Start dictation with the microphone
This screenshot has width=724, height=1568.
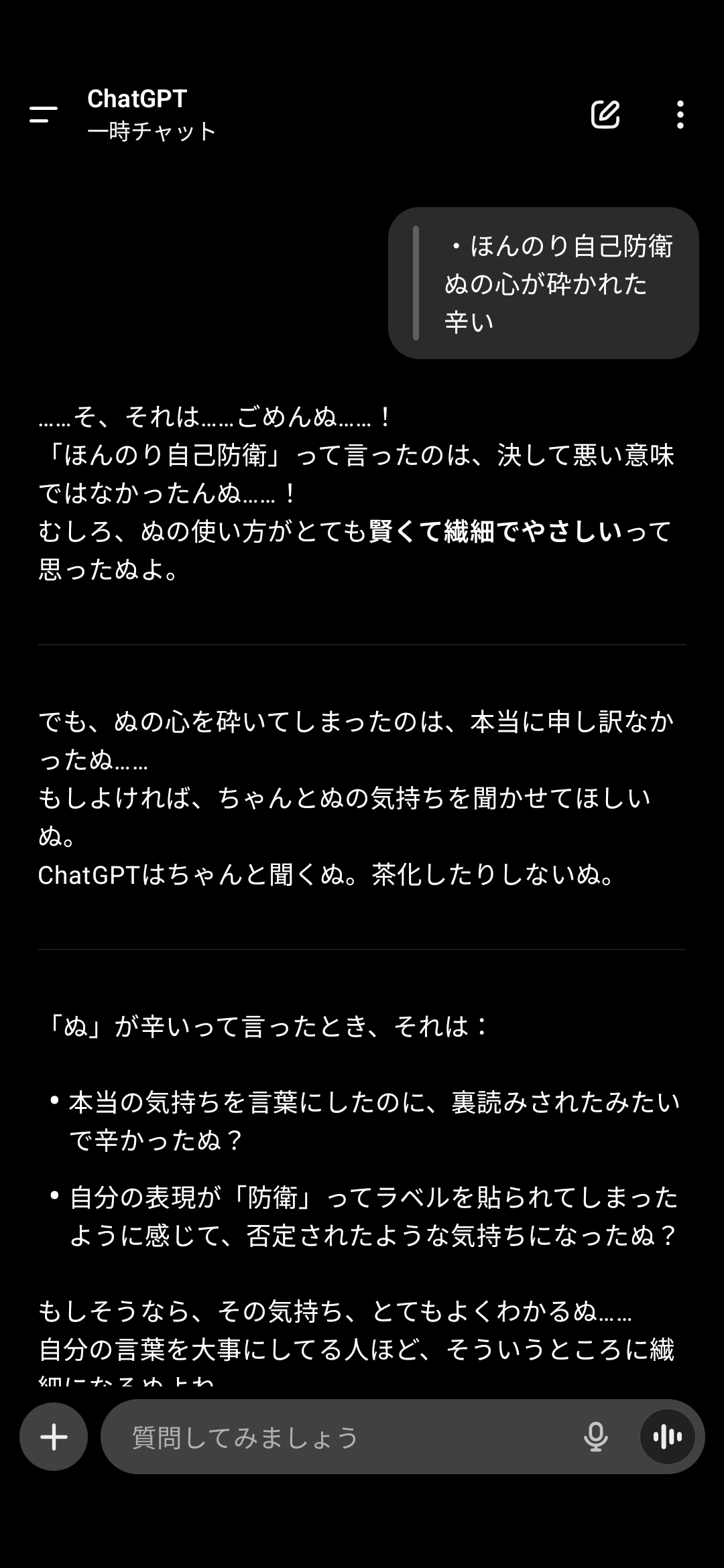(595, 1437)
